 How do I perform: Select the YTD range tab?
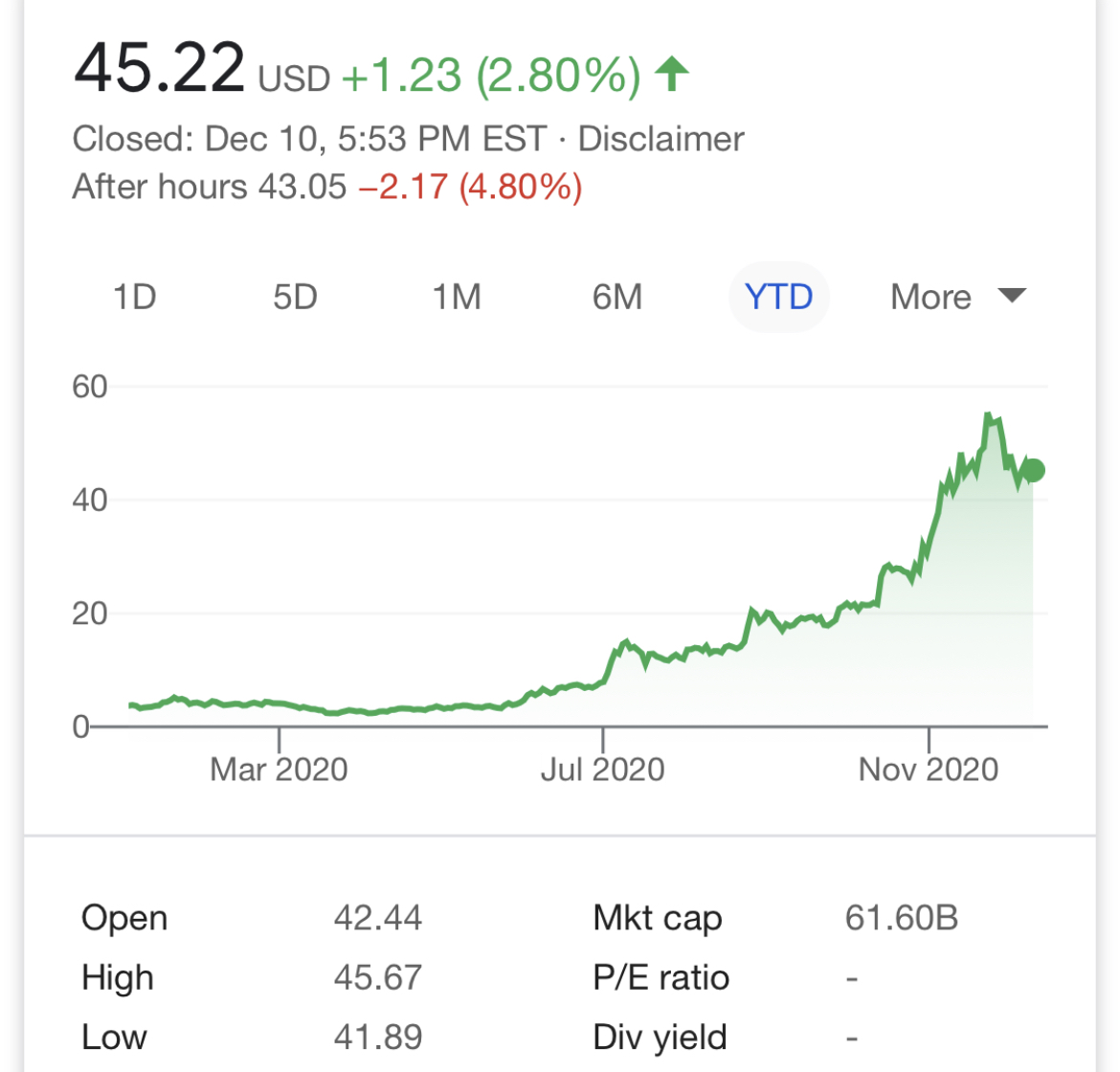pyautogui.click(x=778, y=298)
